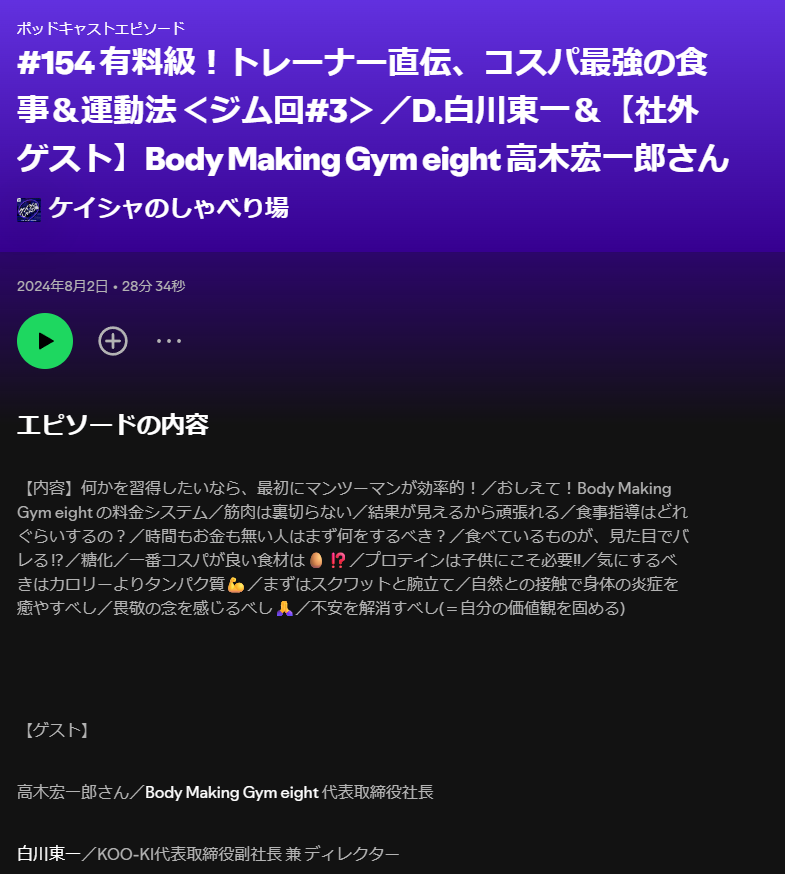Open the Body Making Gym eight link
The image size is (785, 874).
[x=231, y=792]
